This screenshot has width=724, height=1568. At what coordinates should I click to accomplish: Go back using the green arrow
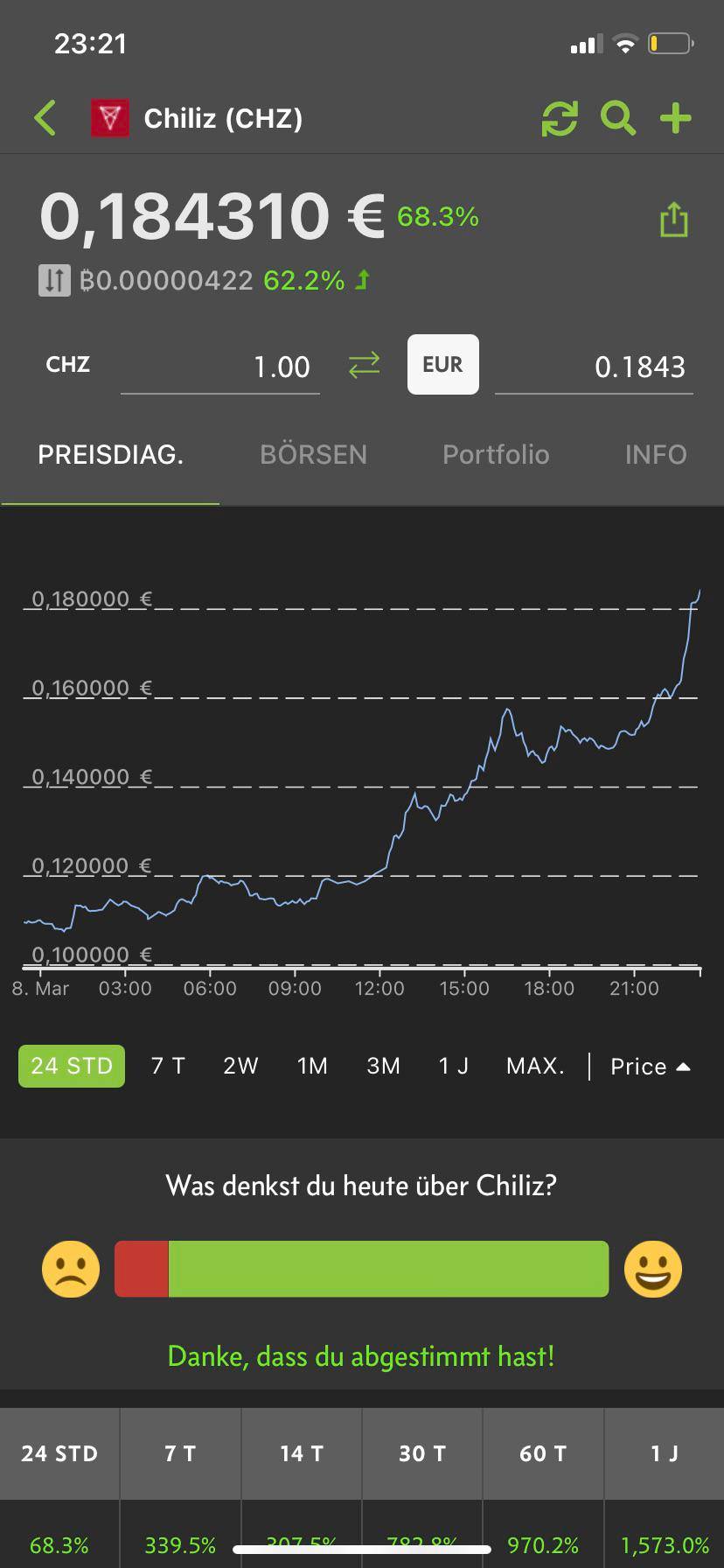coord(45,118)
